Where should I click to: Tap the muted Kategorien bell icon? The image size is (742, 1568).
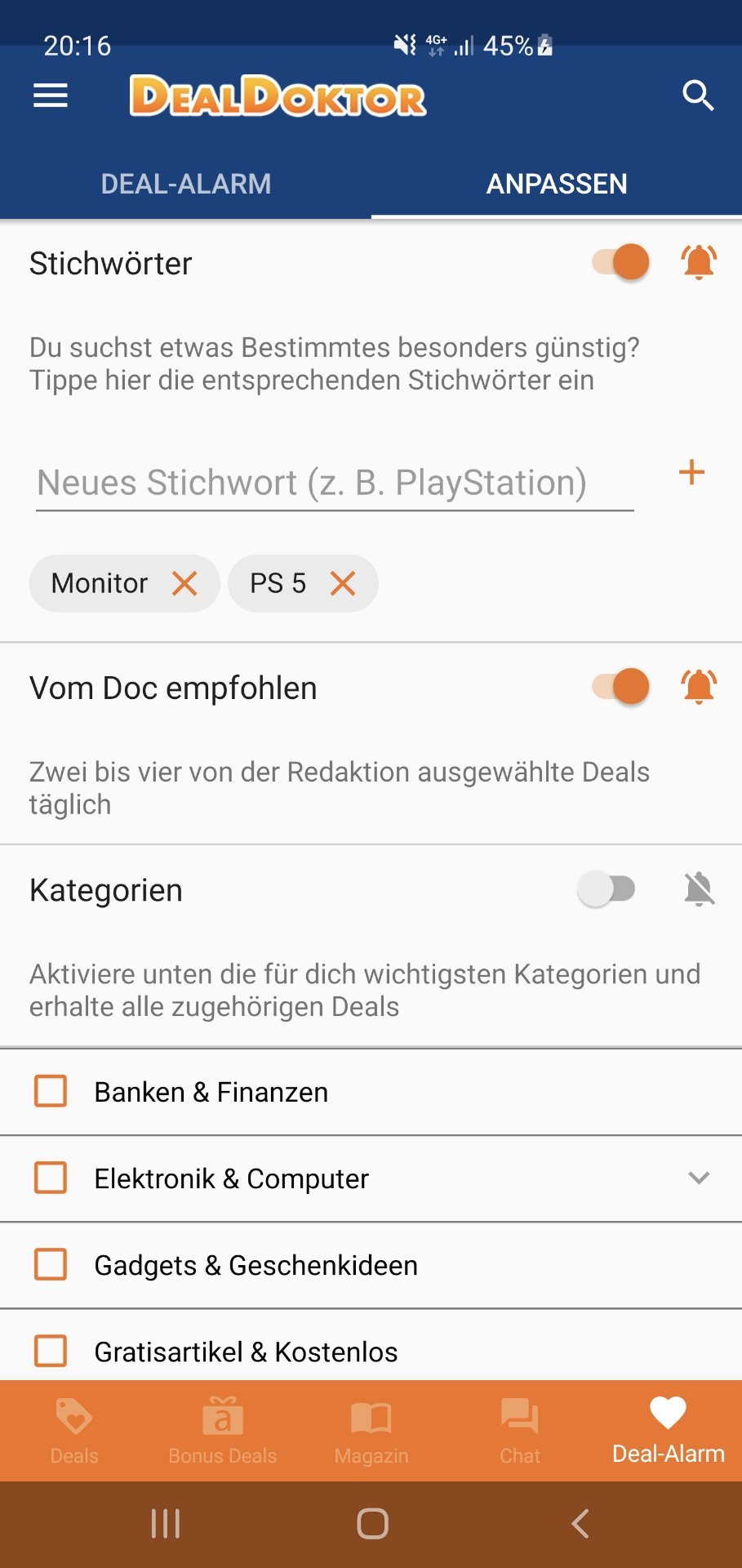click(x=699, y=889)
